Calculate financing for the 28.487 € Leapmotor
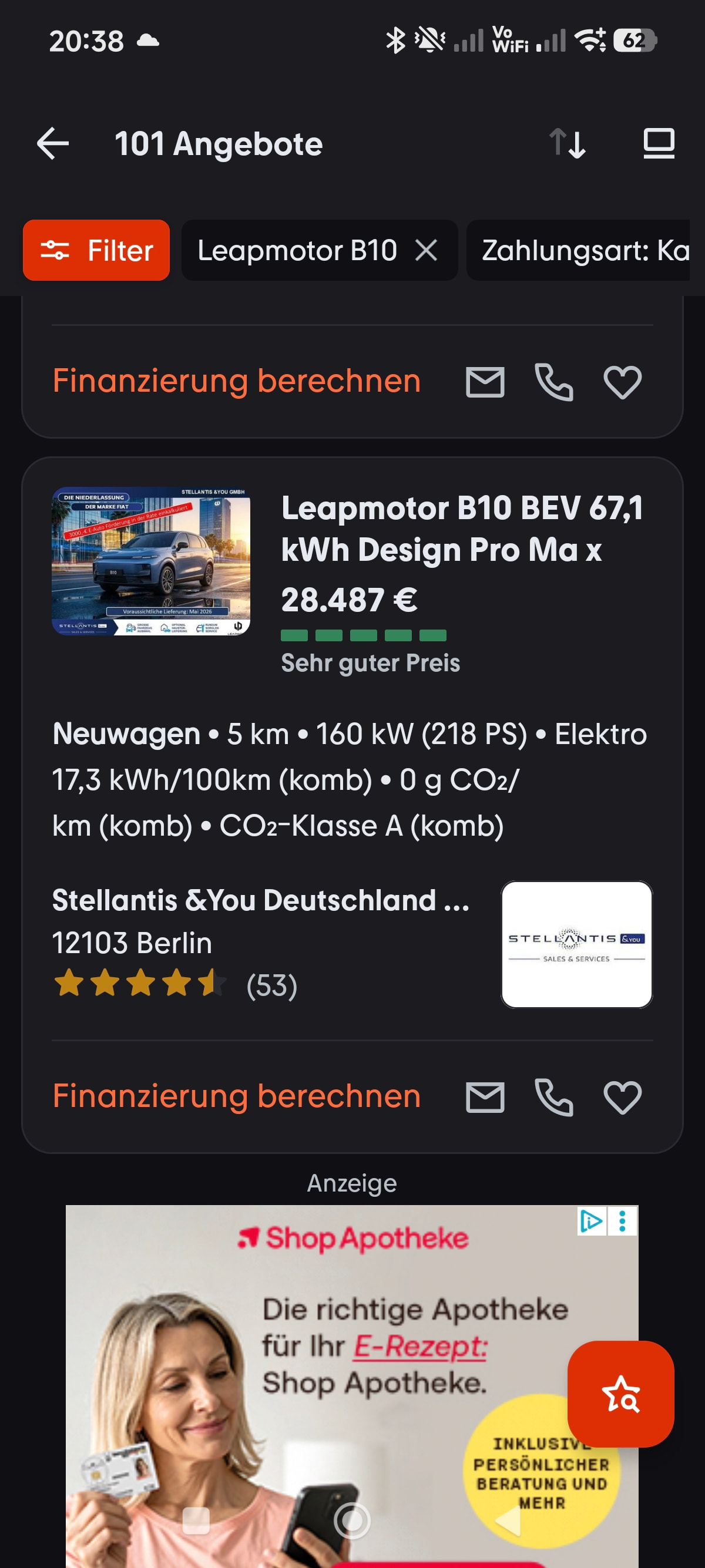705x1568 pixels. (237, 1096)
